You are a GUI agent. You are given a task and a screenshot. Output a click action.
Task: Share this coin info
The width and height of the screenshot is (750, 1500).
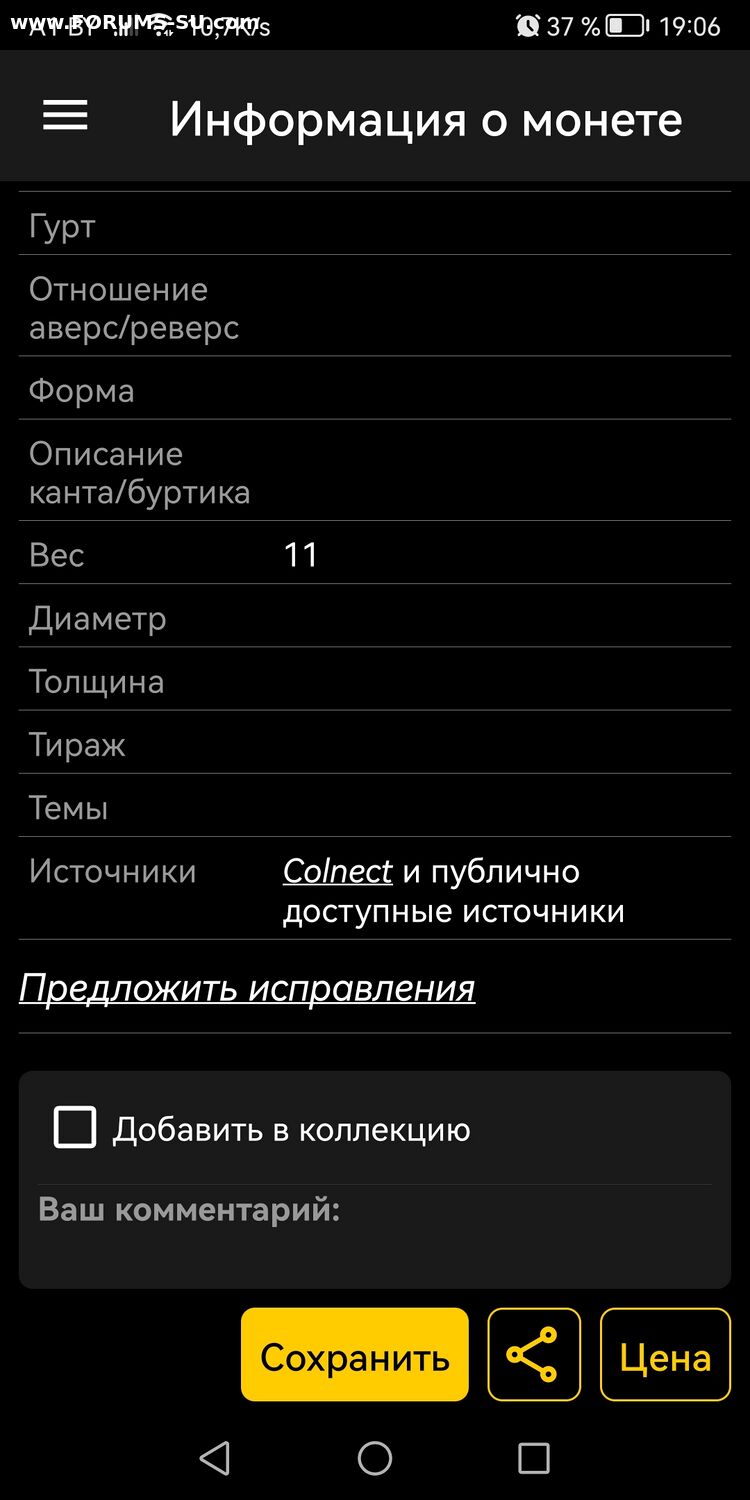click(x=533, y=1355)
